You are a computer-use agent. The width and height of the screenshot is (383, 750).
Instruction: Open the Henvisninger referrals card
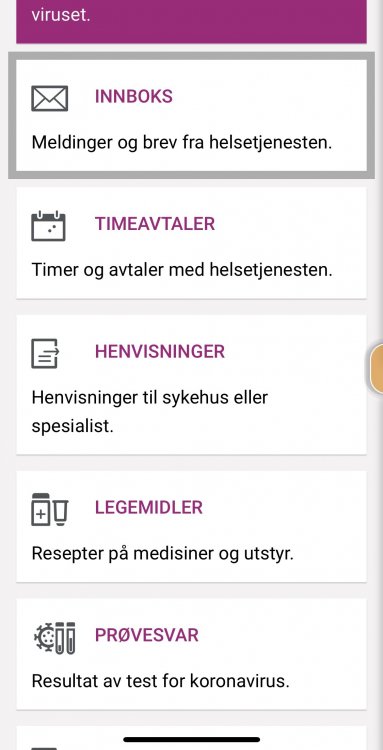click(x=191, y=384)
